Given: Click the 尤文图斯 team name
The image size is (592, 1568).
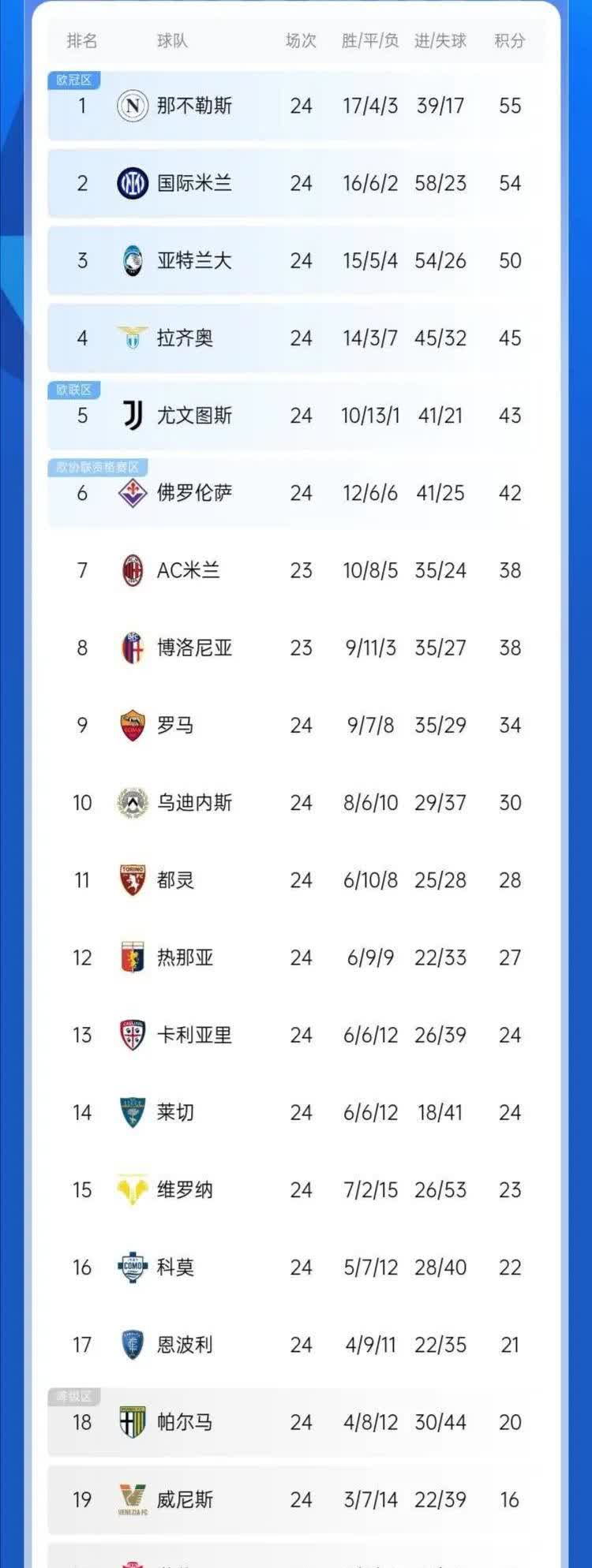Looking at the screenshot, I should pos(192,415).
